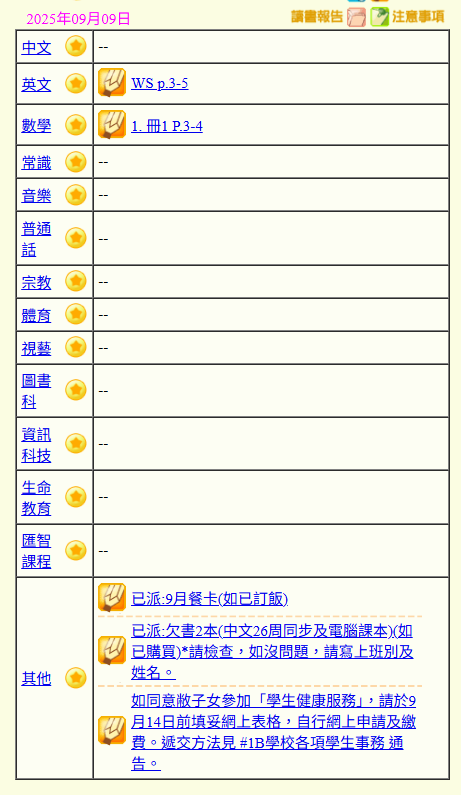Open the 中文 subject link
The width and height of the screenshot is (461, 795).
coord(36,47)
